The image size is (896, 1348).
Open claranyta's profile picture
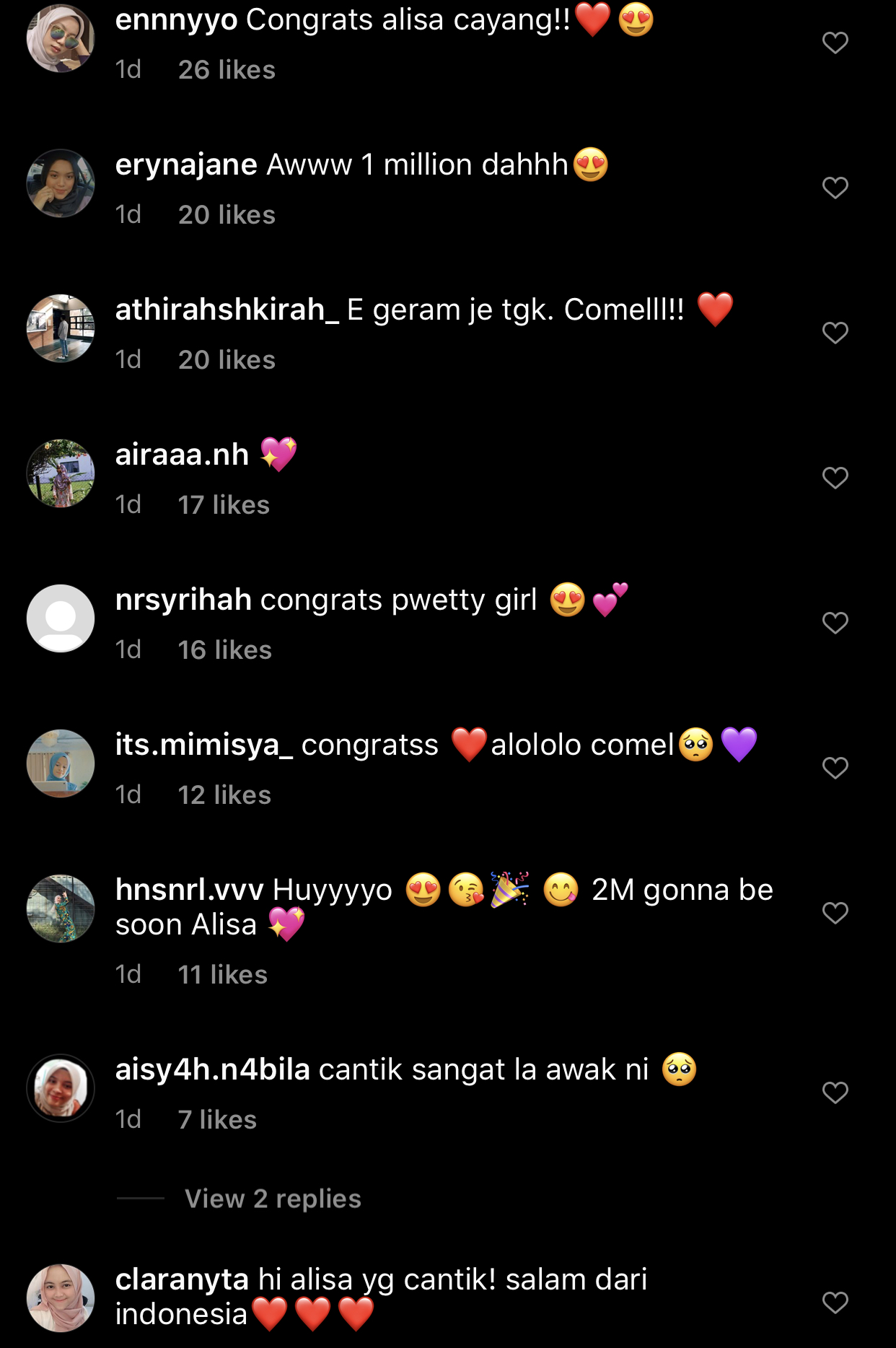tap(61, 1297)
